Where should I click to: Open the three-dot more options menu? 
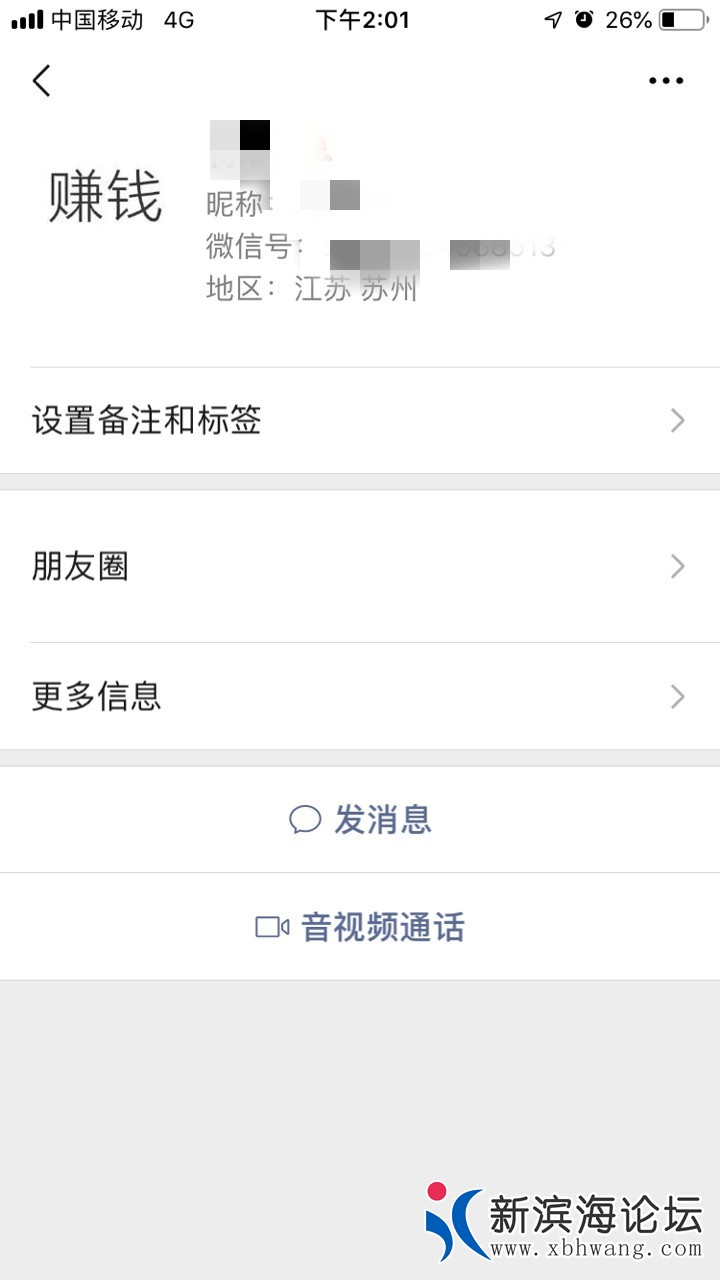[667, 80]
